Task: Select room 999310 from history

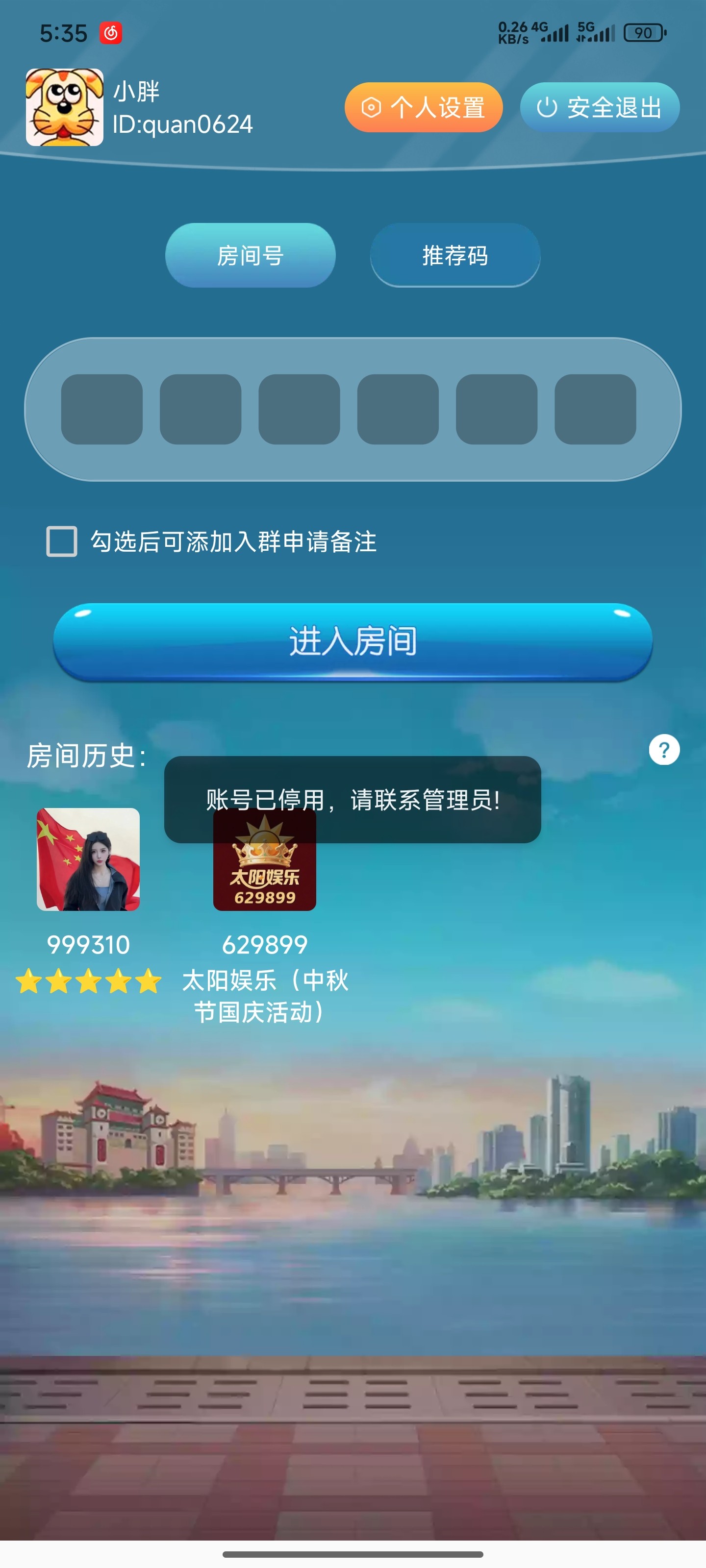Action: click(x=88, y=859)
